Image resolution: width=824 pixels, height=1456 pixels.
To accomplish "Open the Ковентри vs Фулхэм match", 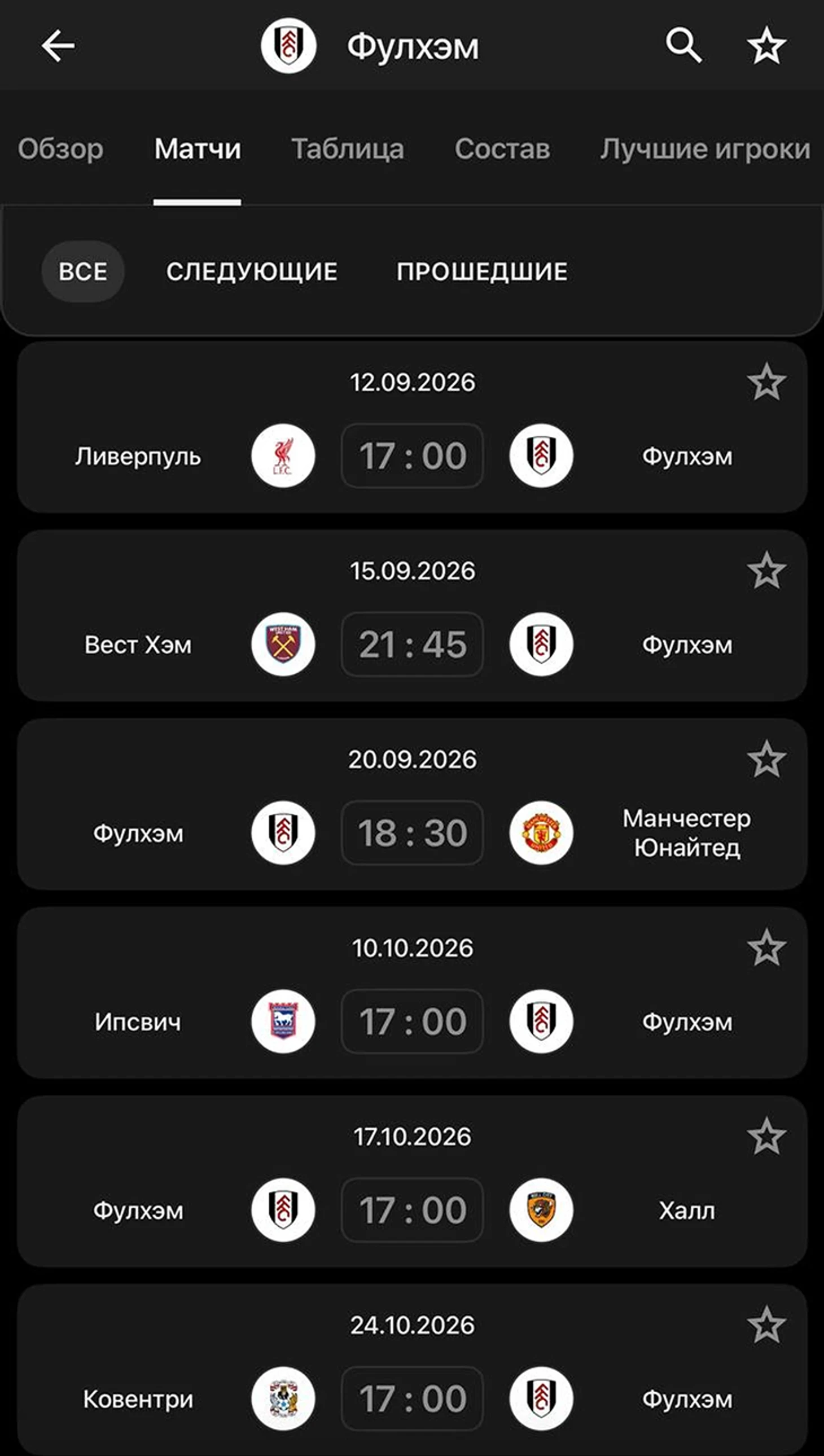I will pyautogui.click(x=412, y=1370).
